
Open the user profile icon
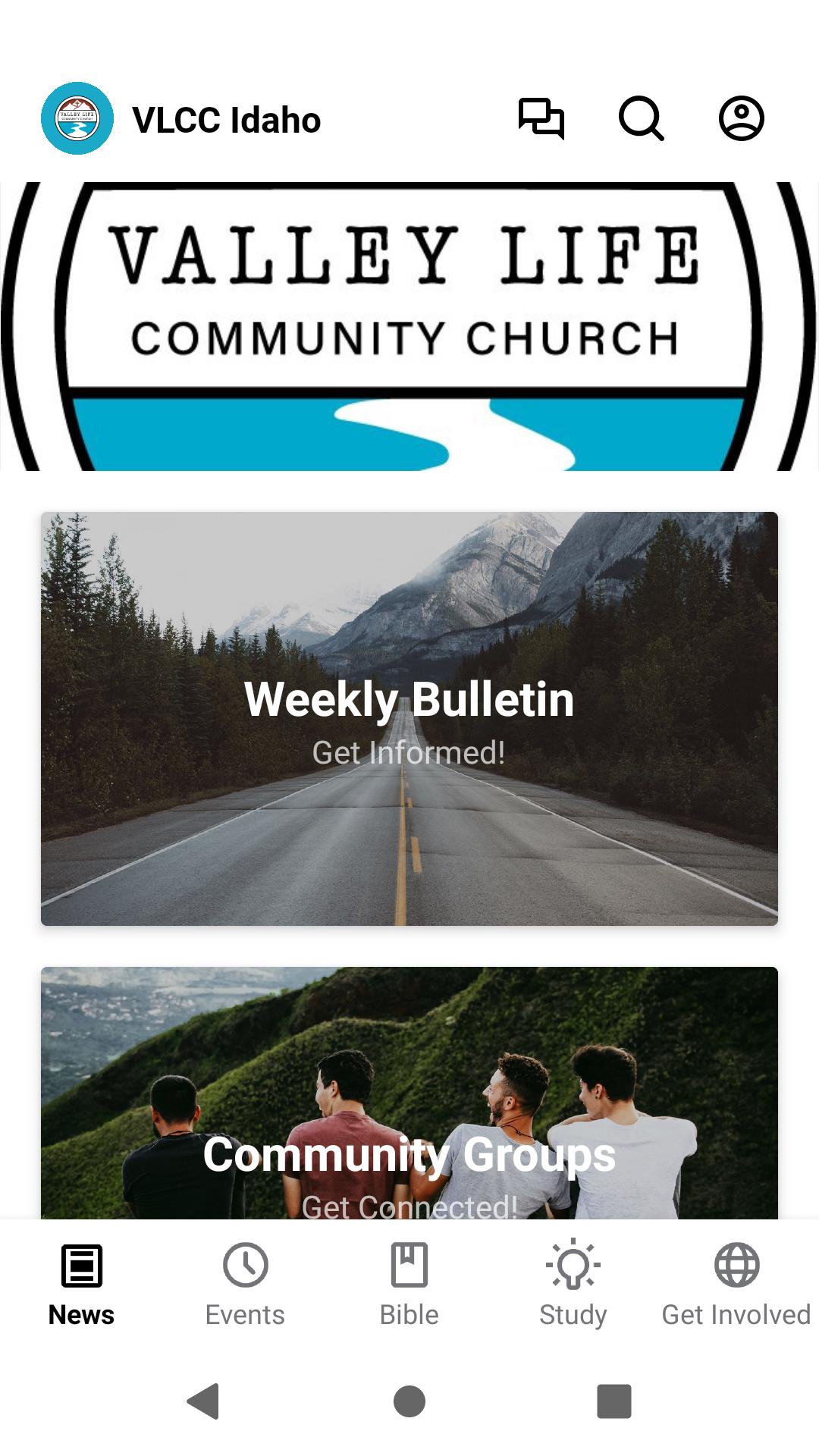pos(741,118)
